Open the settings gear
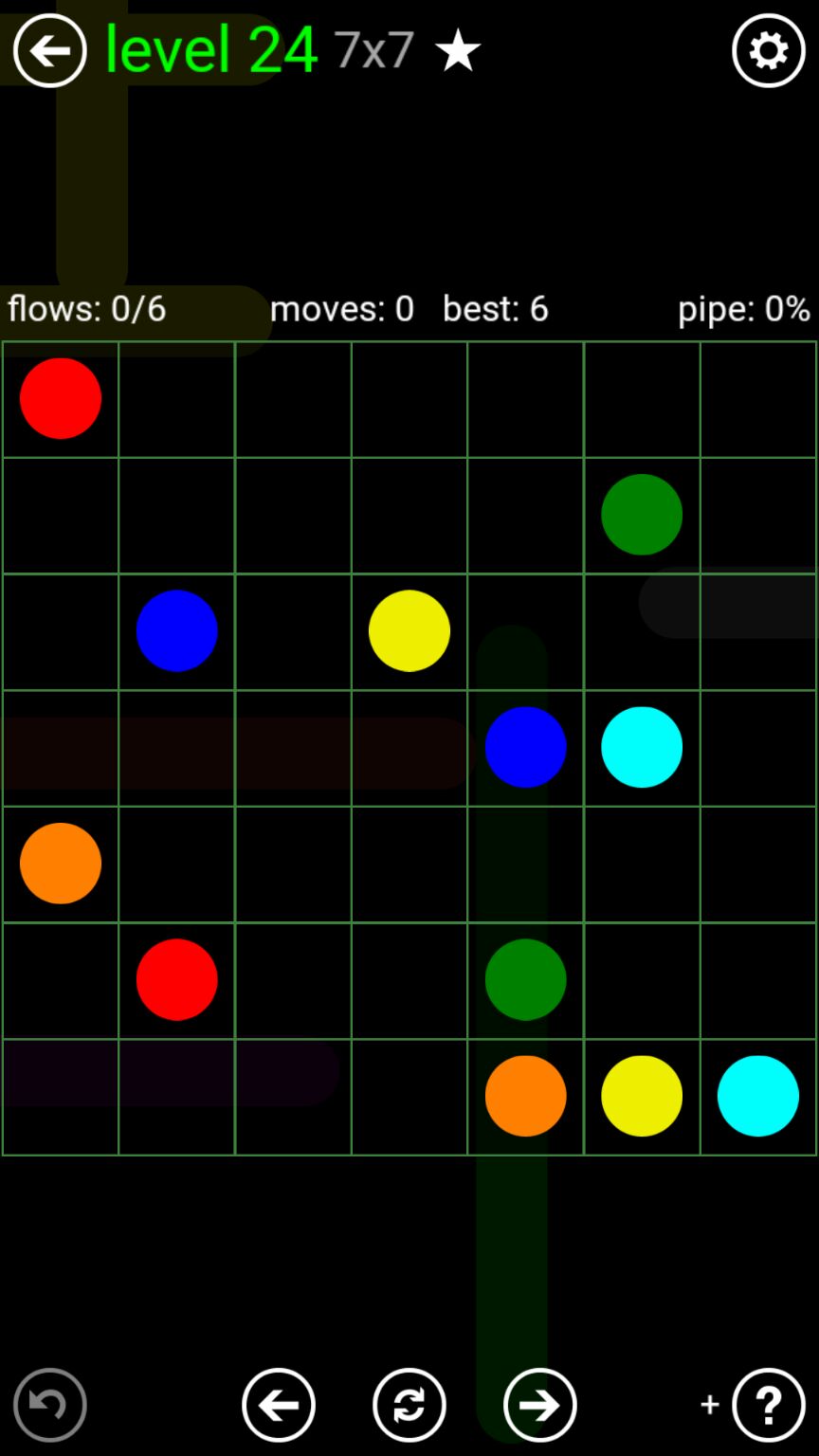Screen dimensions: 819x1456 click(x=768, y=50)
